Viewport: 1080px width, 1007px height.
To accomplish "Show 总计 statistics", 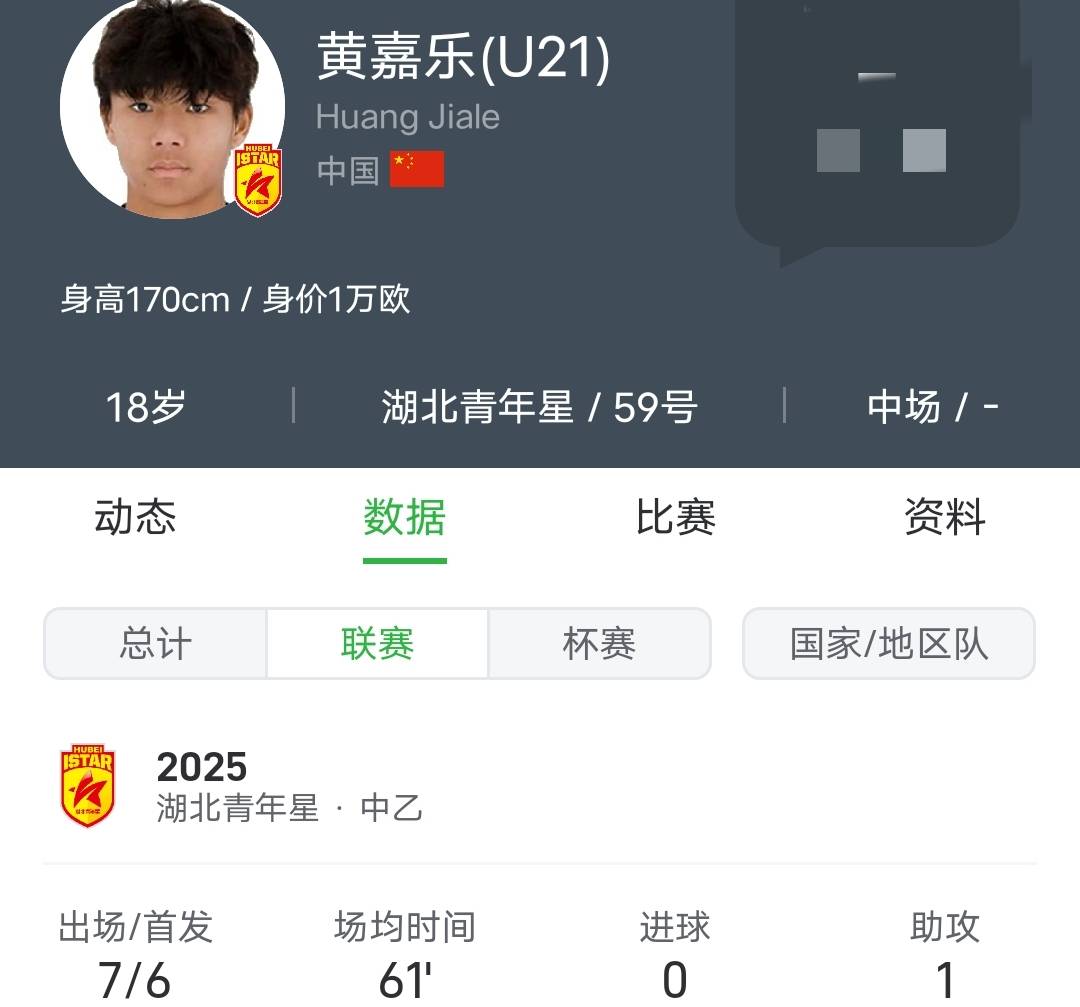I will 155,644.
